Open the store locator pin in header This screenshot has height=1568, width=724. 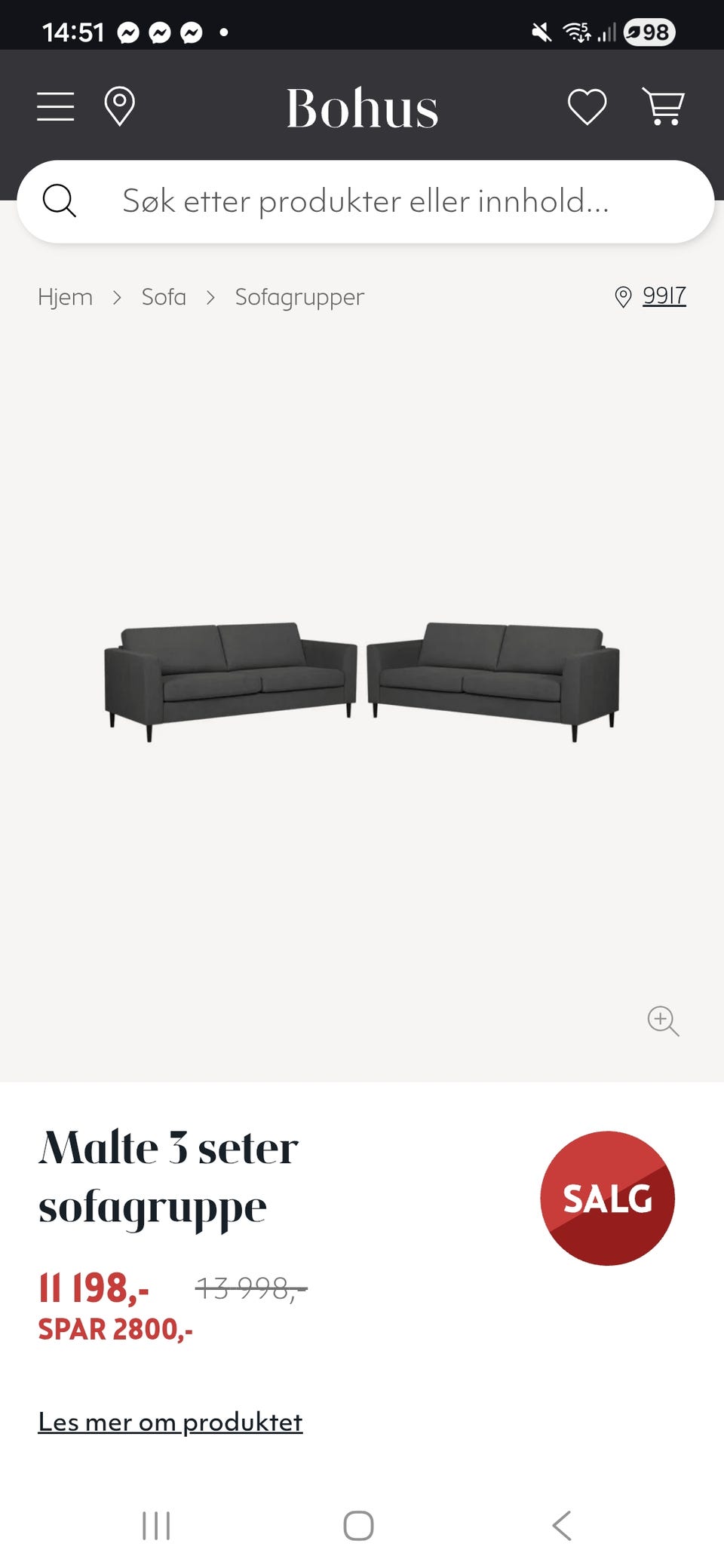119,106
